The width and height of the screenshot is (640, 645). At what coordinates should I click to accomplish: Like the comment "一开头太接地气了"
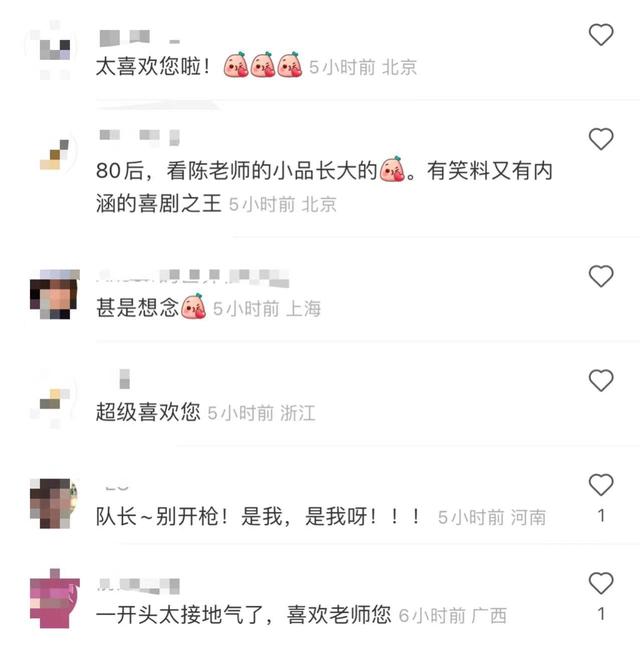600,583
